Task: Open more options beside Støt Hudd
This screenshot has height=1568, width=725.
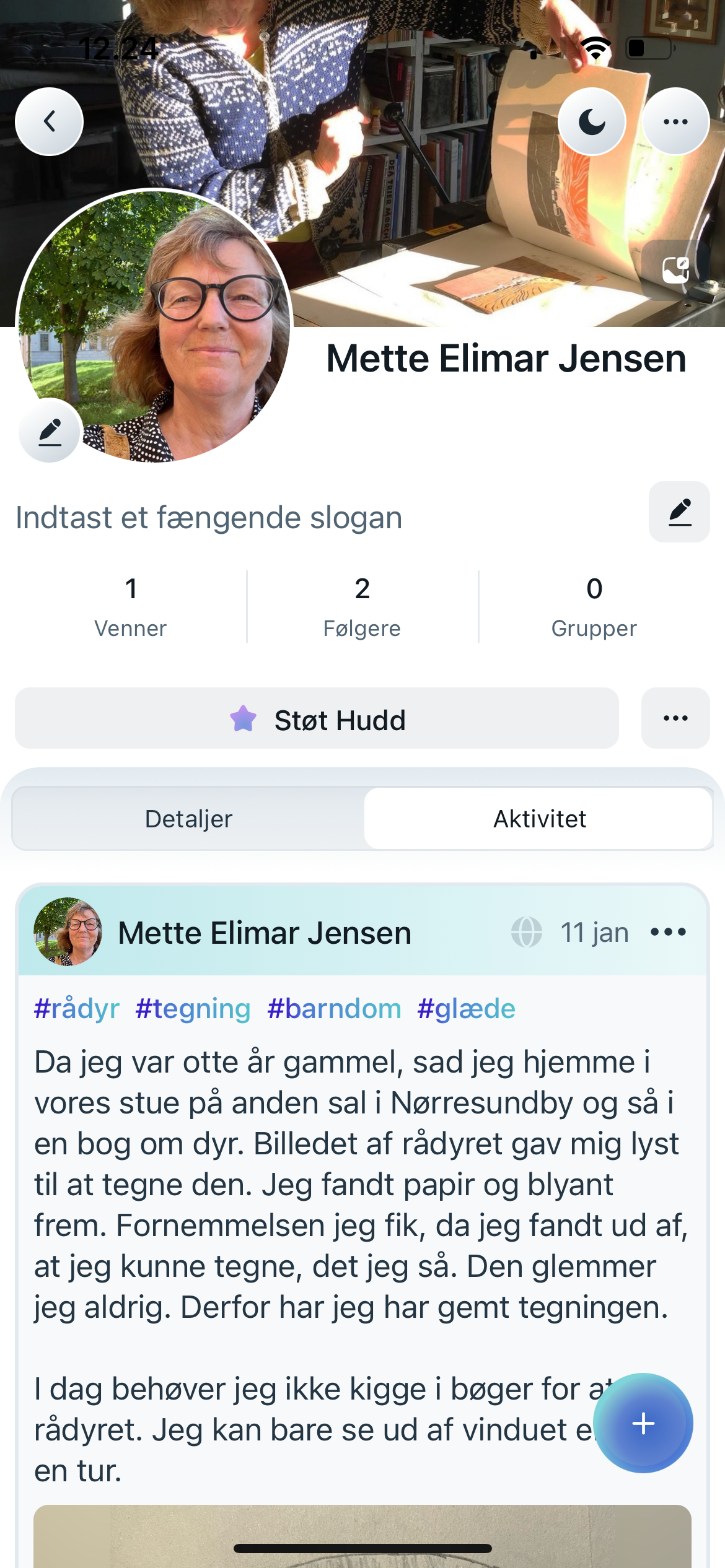Action: pyautogui.click(x=675, y=718)
